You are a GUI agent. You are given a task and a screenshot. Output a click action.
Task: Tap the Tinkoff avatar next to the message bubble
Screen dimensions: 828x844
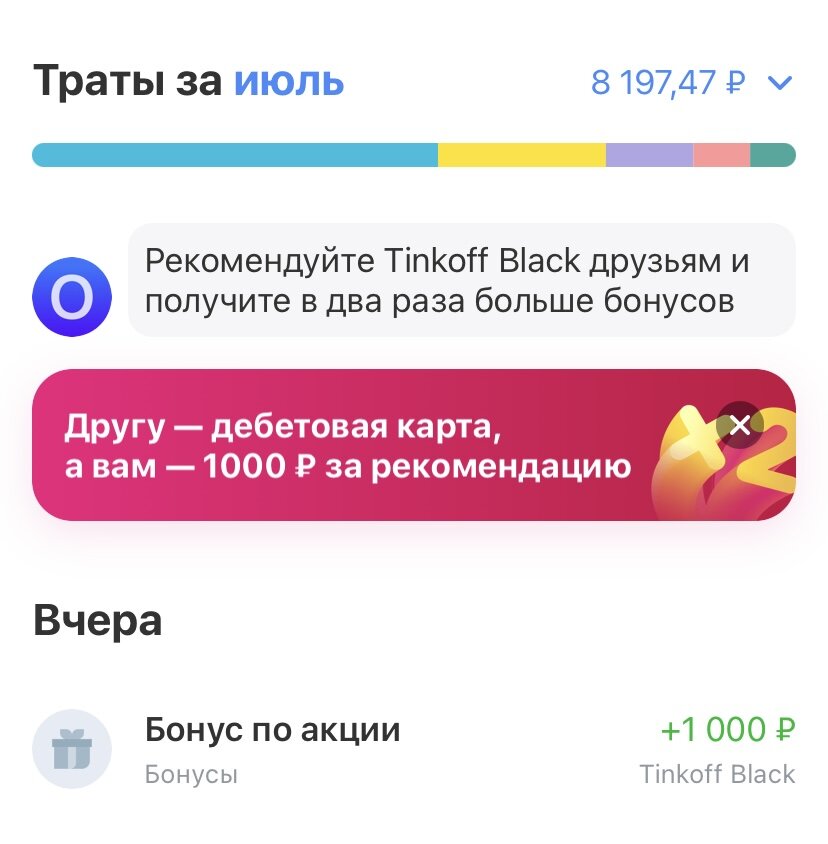pyautogui.click(x=71, y=295)
